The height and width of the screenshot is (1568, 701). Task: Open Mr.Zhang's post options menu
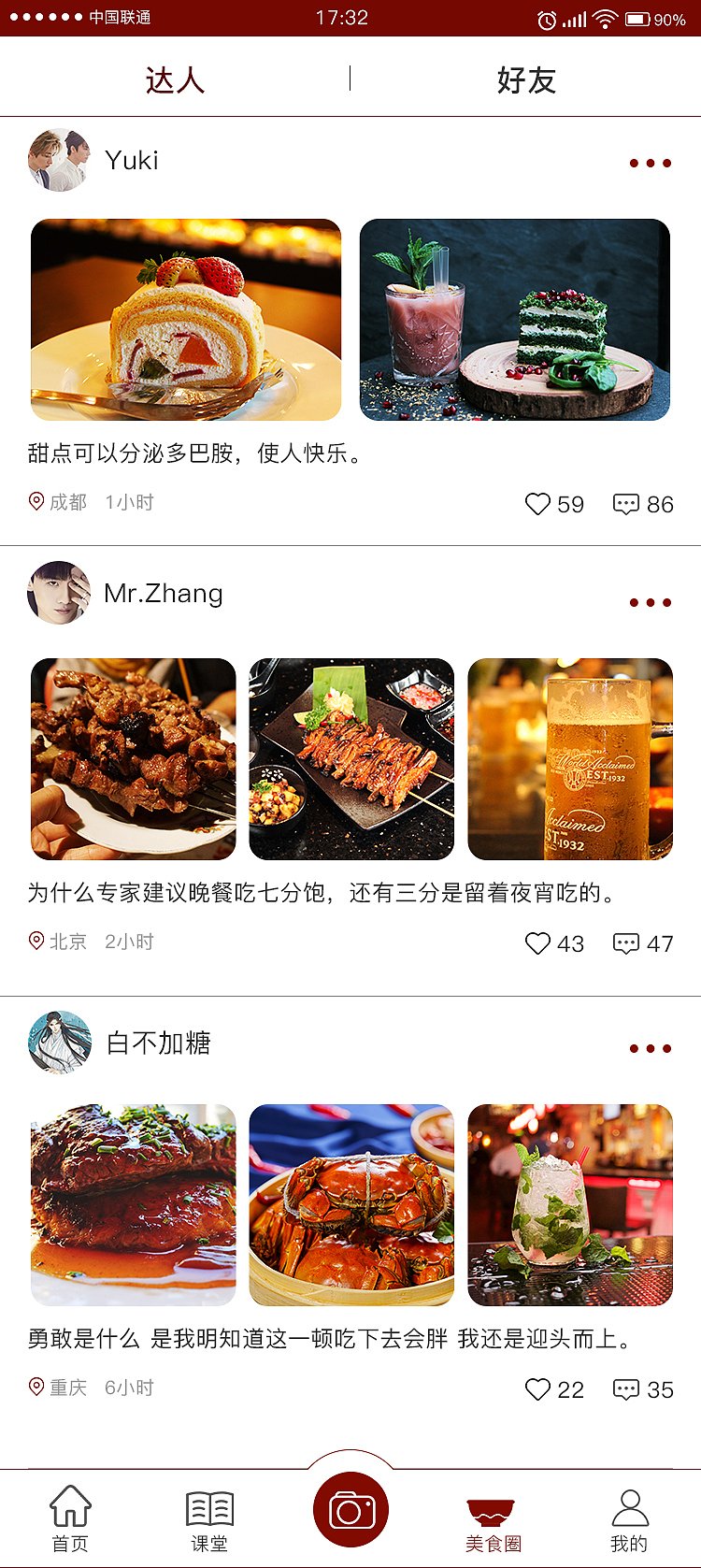649,603
